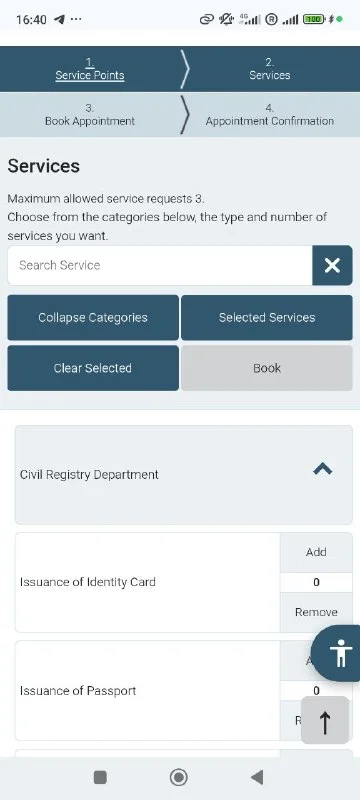360x800 pixels.
Task: Tap the system back button
Action: coord(258,777)
